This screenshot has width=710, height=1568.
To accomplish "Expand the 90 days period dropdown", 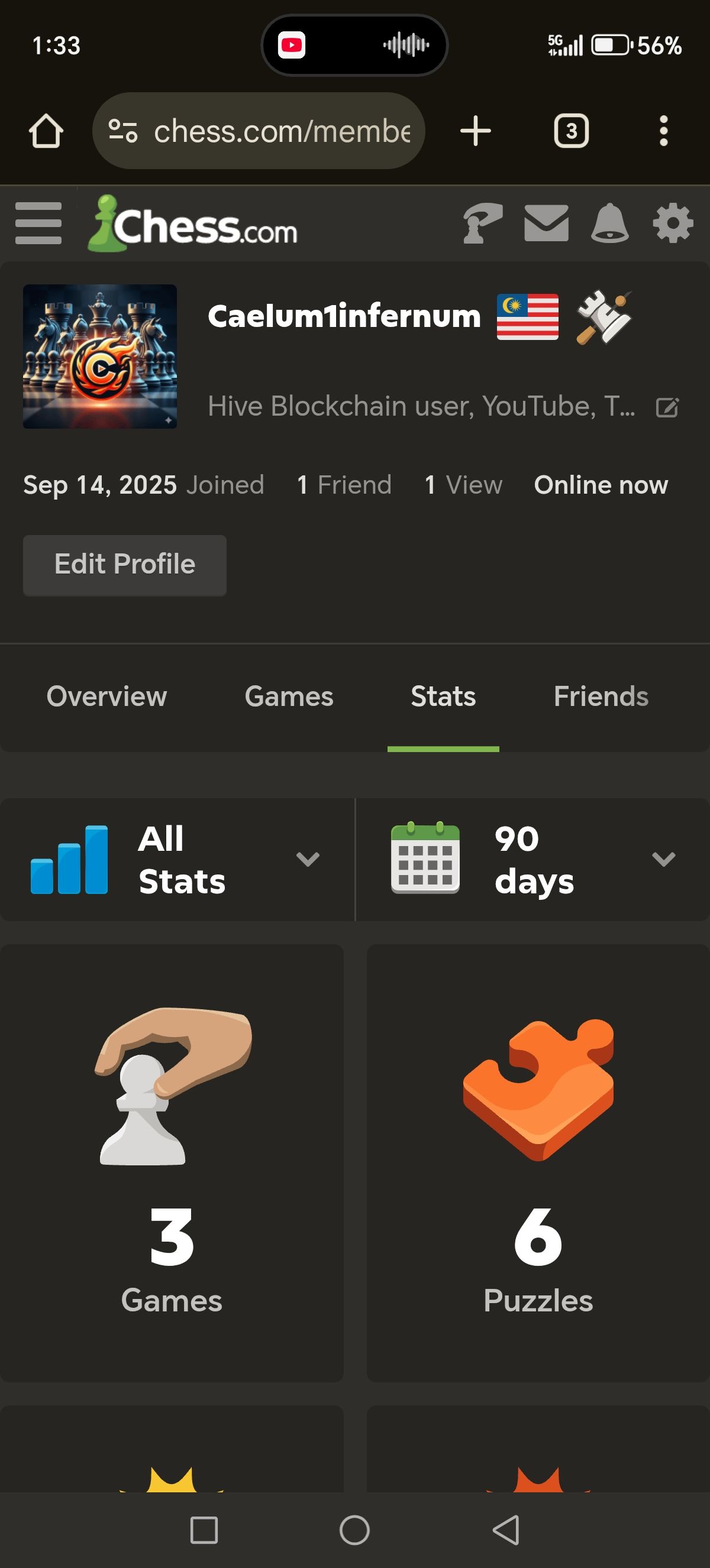I will [x=533, y=859].
